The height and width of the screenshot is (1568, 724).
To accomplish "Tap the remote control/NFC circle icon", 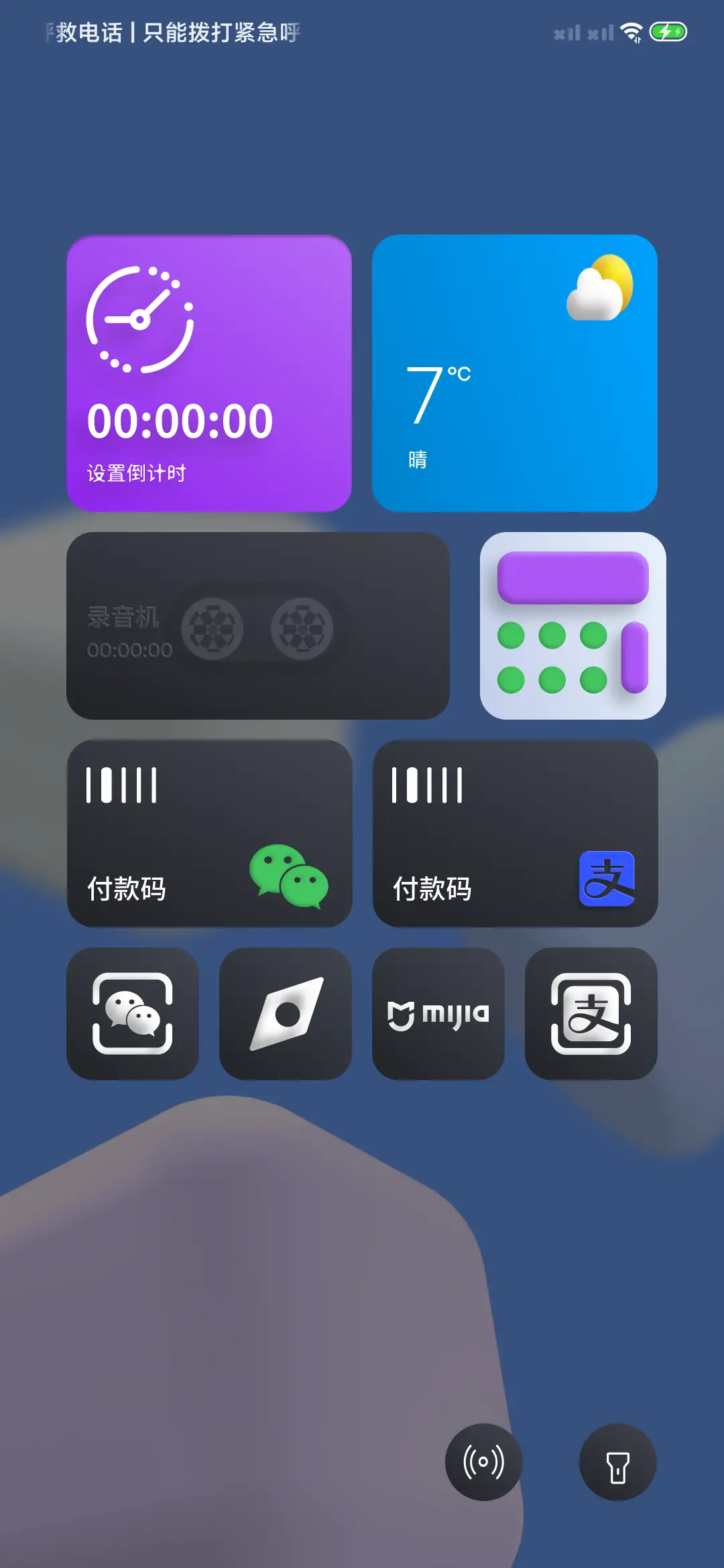I will pyautogui.click(x=485, y=1463).
